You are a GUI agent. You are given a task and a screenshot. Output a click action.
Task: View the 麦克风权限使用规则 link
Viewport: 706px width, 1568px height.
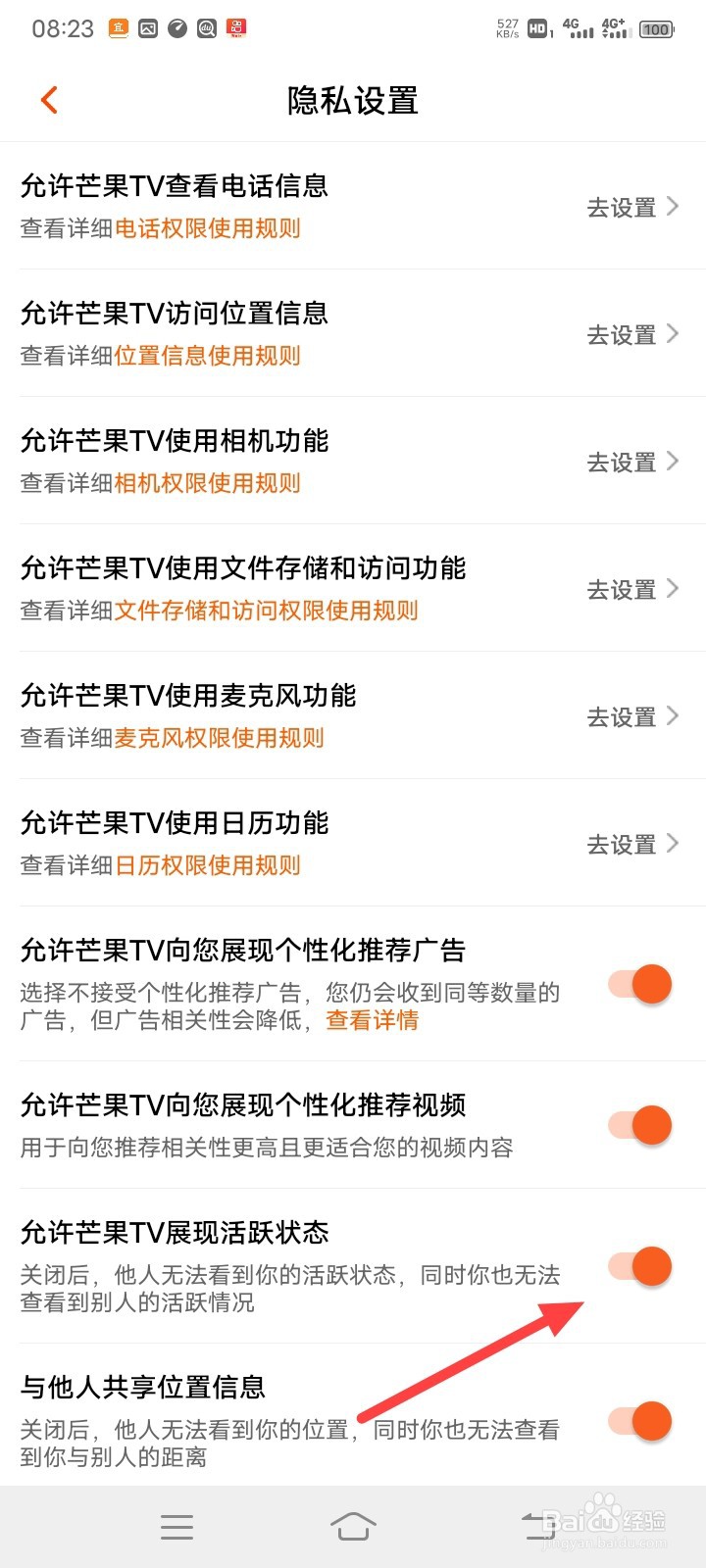[x=220, y=738]
